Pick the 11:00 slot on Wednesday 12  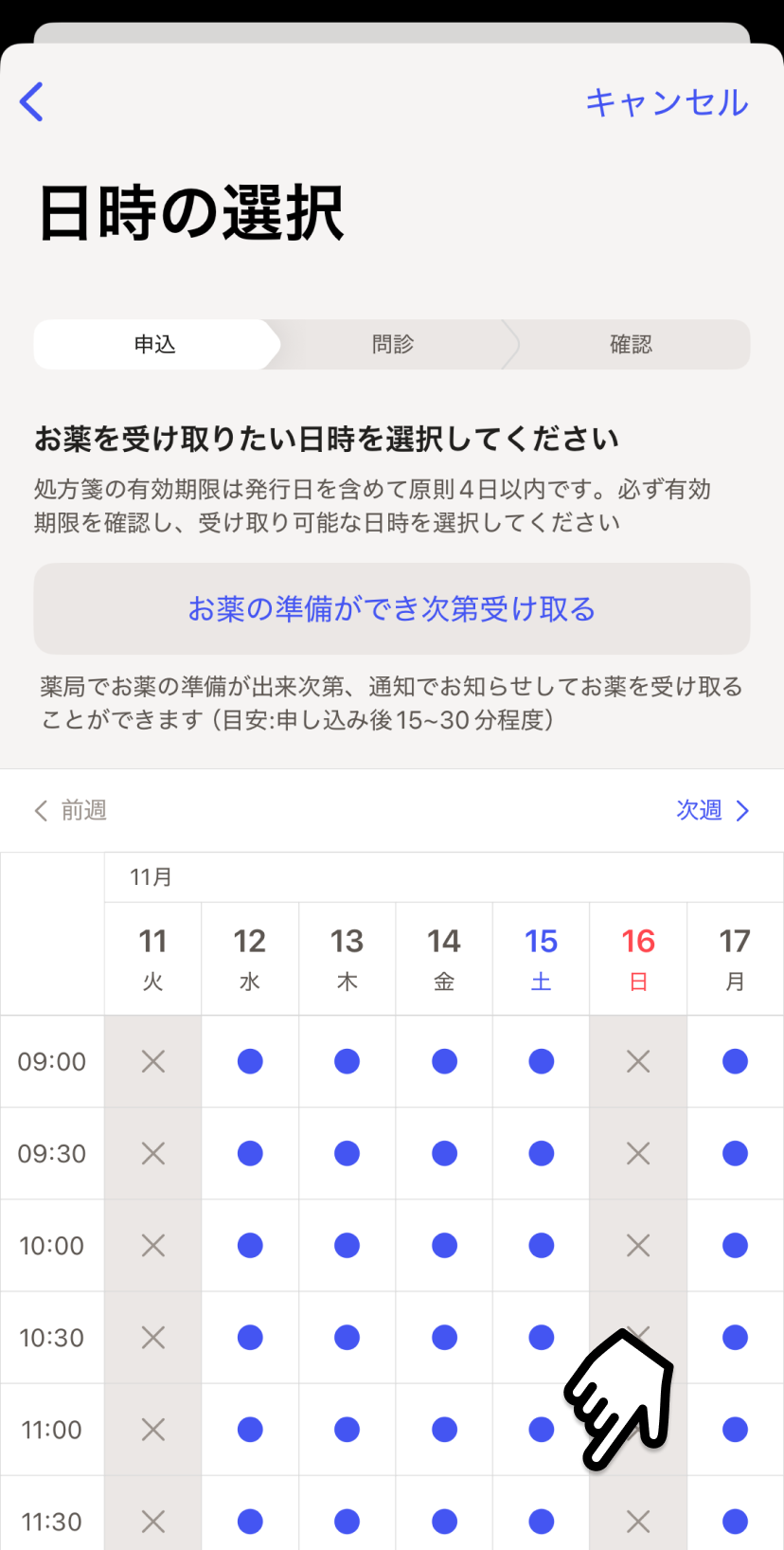(x=250, y=1429)
